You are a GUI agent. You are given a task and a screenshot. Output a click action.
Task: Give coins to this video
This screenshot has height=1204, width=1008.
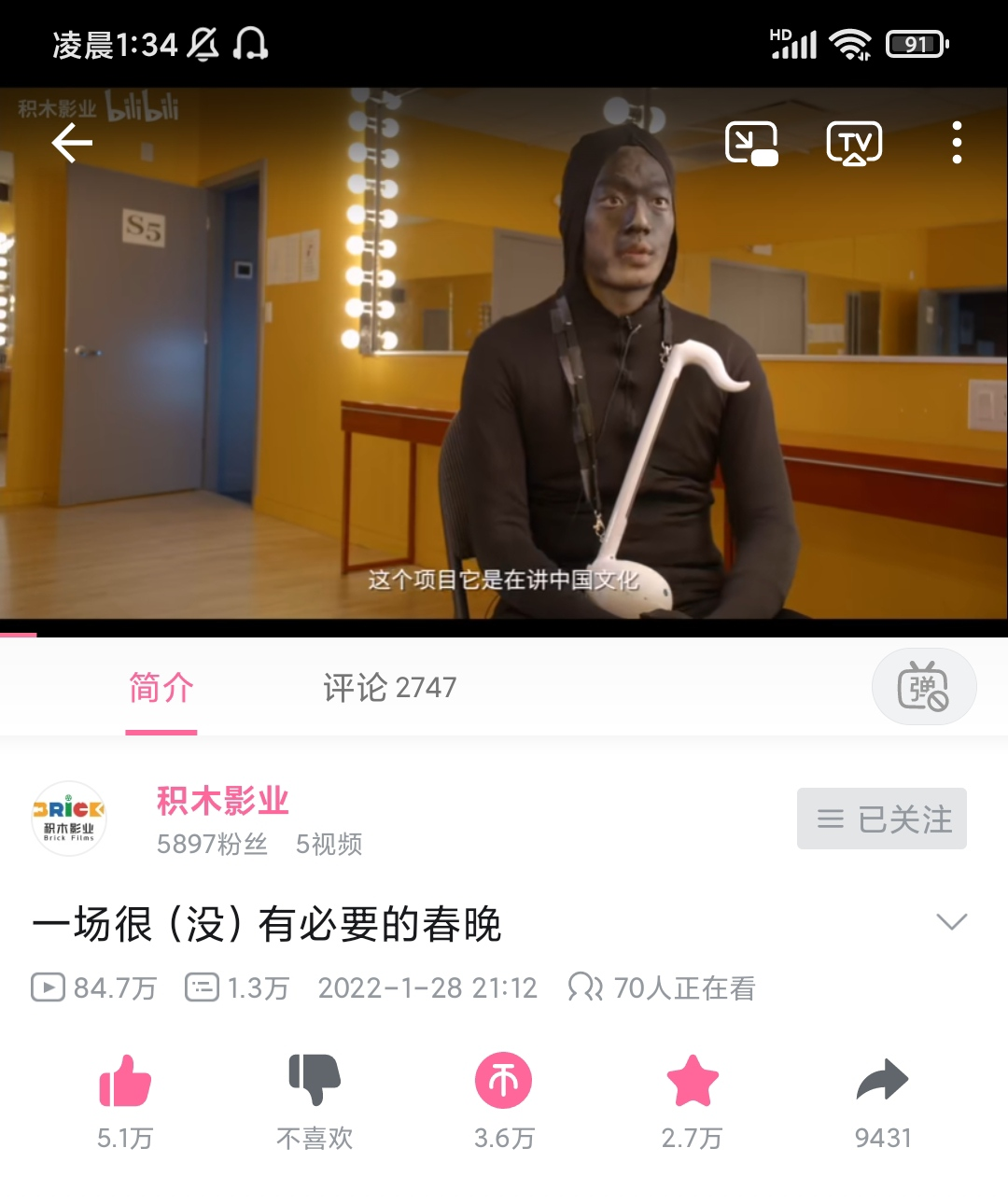point(504,1082)
